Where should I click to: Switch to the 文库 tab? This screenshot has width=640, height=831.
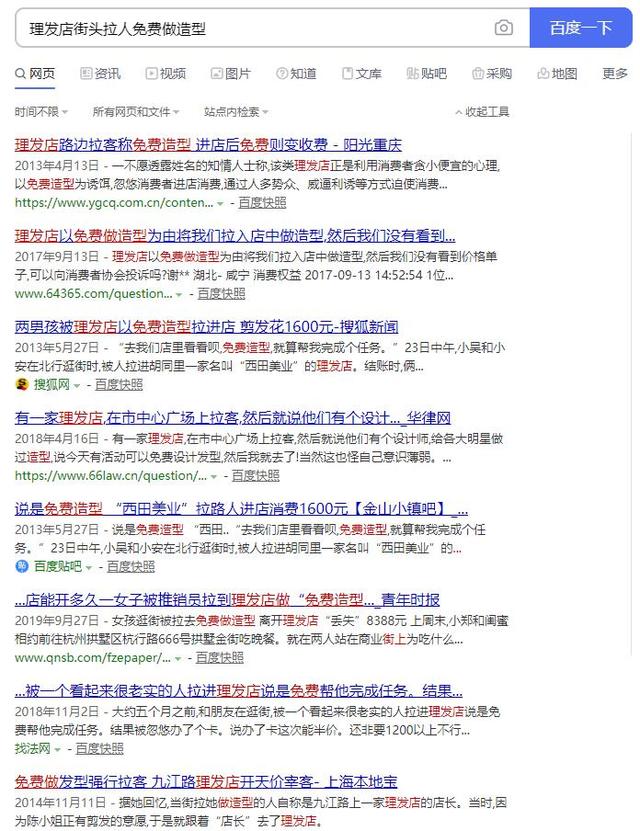point(361,74)
